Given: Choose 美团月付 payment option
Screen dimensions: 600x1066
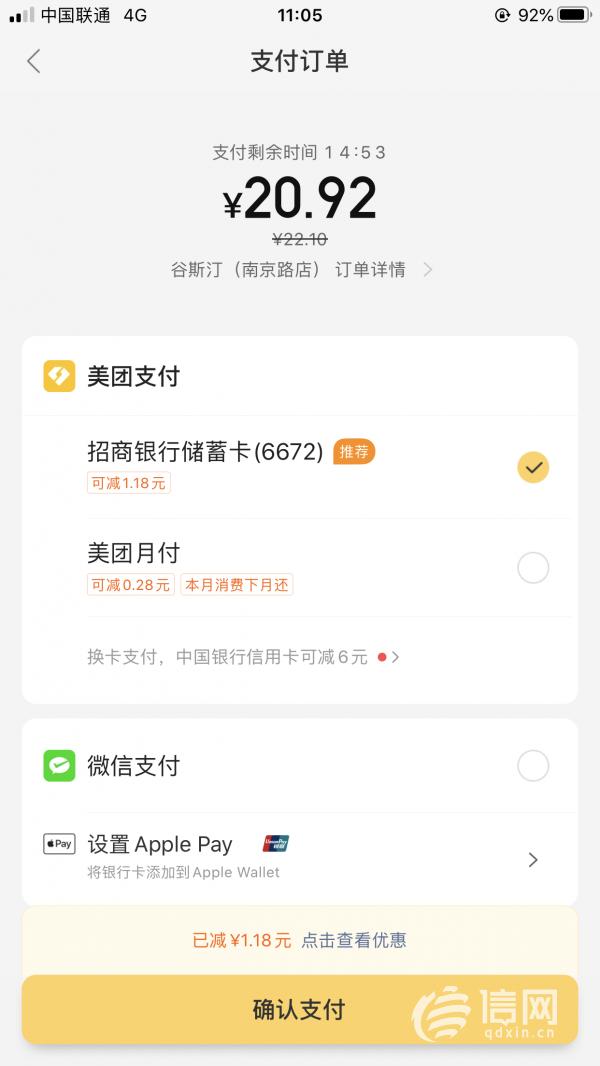Looking at the screenshot, I should click(532, 568).
